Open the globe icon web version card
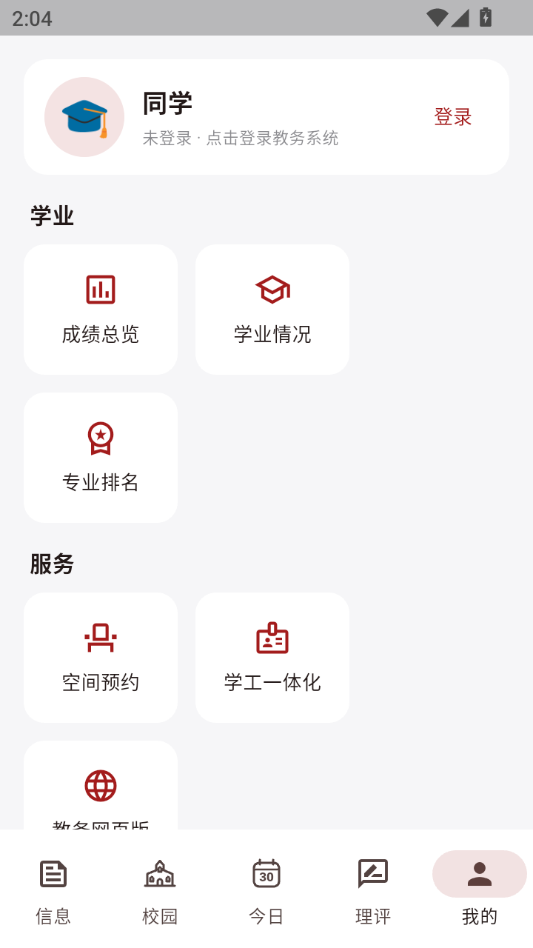This screenshot has height=948, width=533. (101, 785)
